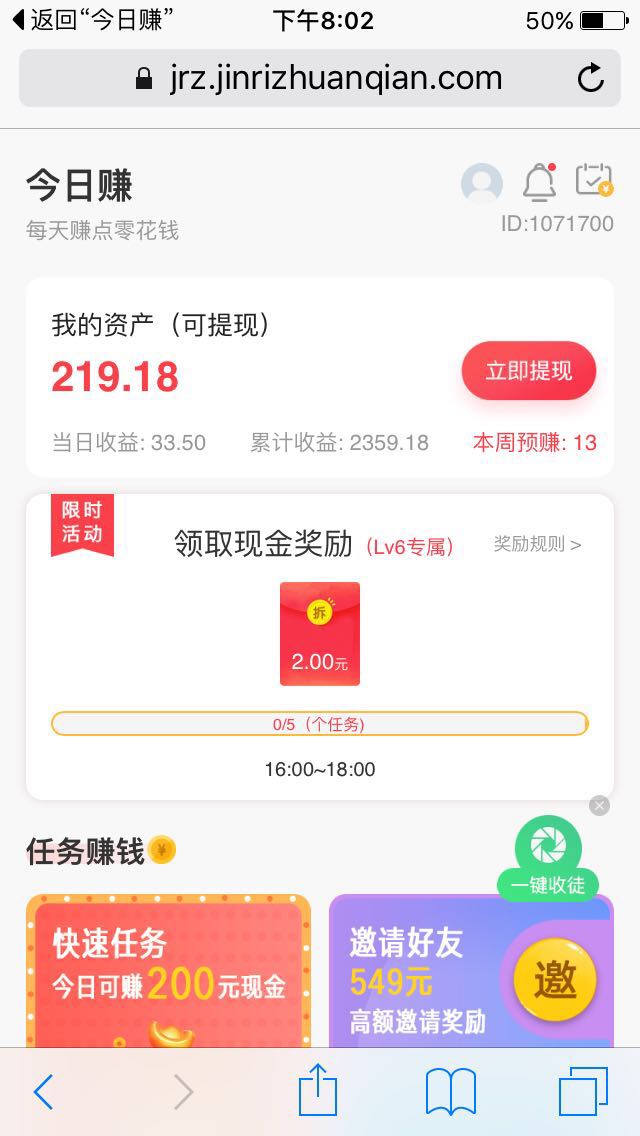The height and width of the screenshot is (1136, 640).
Task: Tap the URL address bar
Action: [x=320, y=78]
